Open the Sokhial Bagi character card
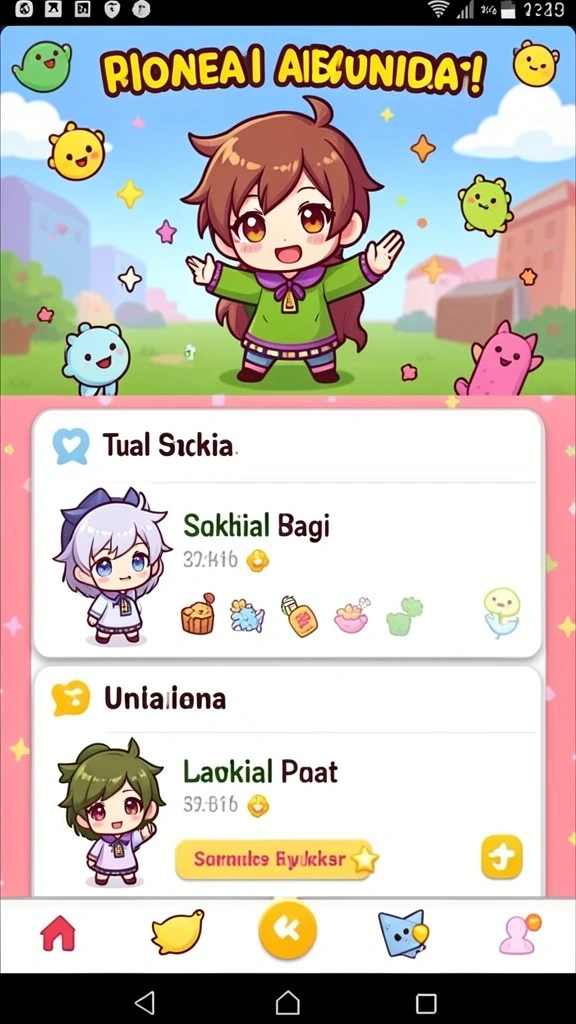 click(287, 533)
